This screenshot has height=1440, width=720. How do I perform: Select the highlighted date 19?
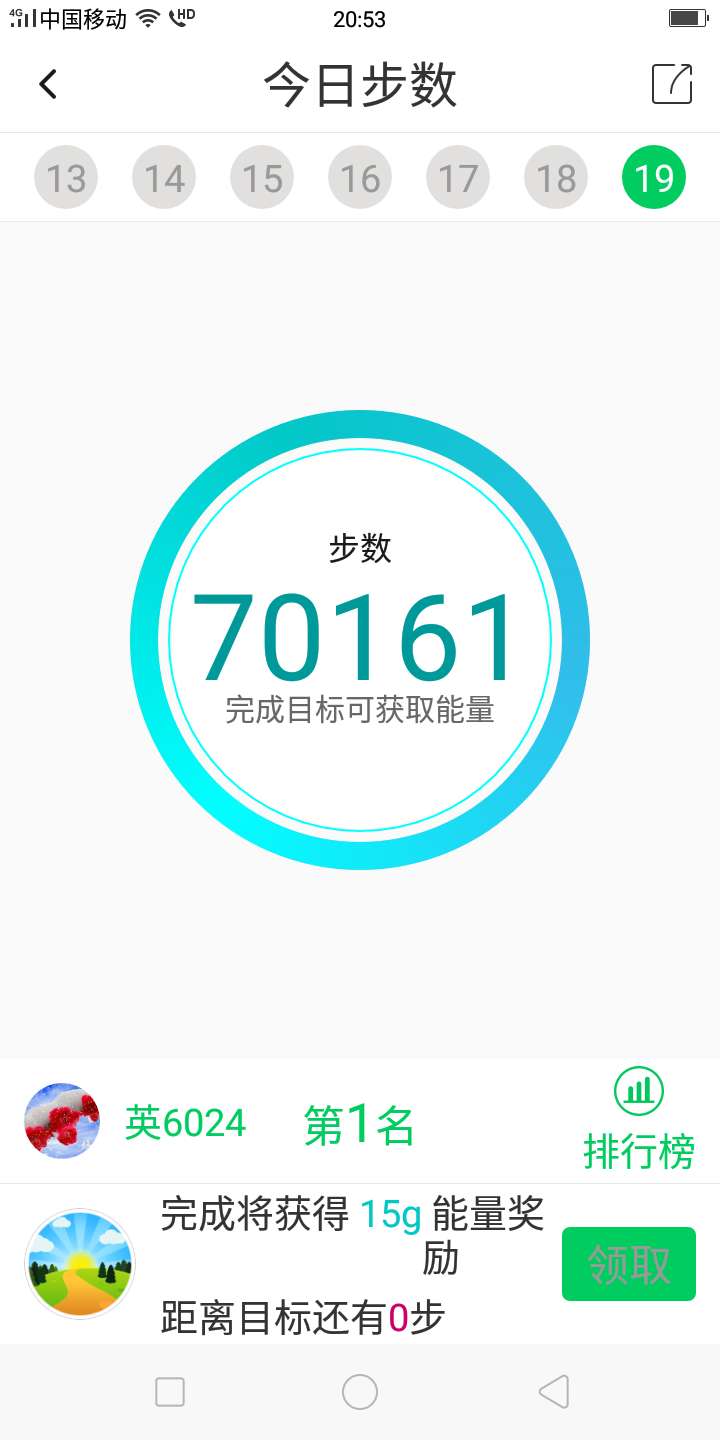(x=654, y=176)
